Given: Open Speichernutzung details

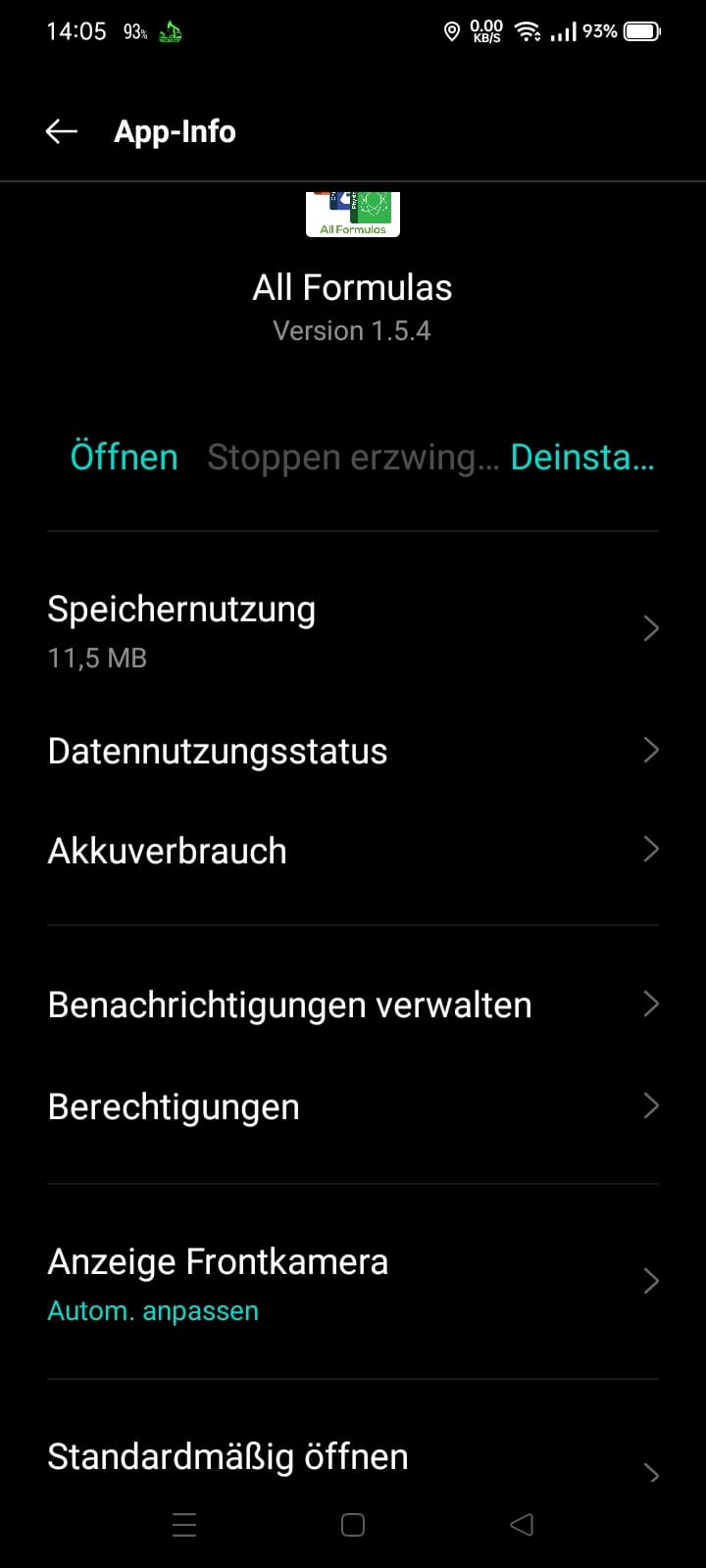Looking at the screenshot, I should (x=353, y=630).
